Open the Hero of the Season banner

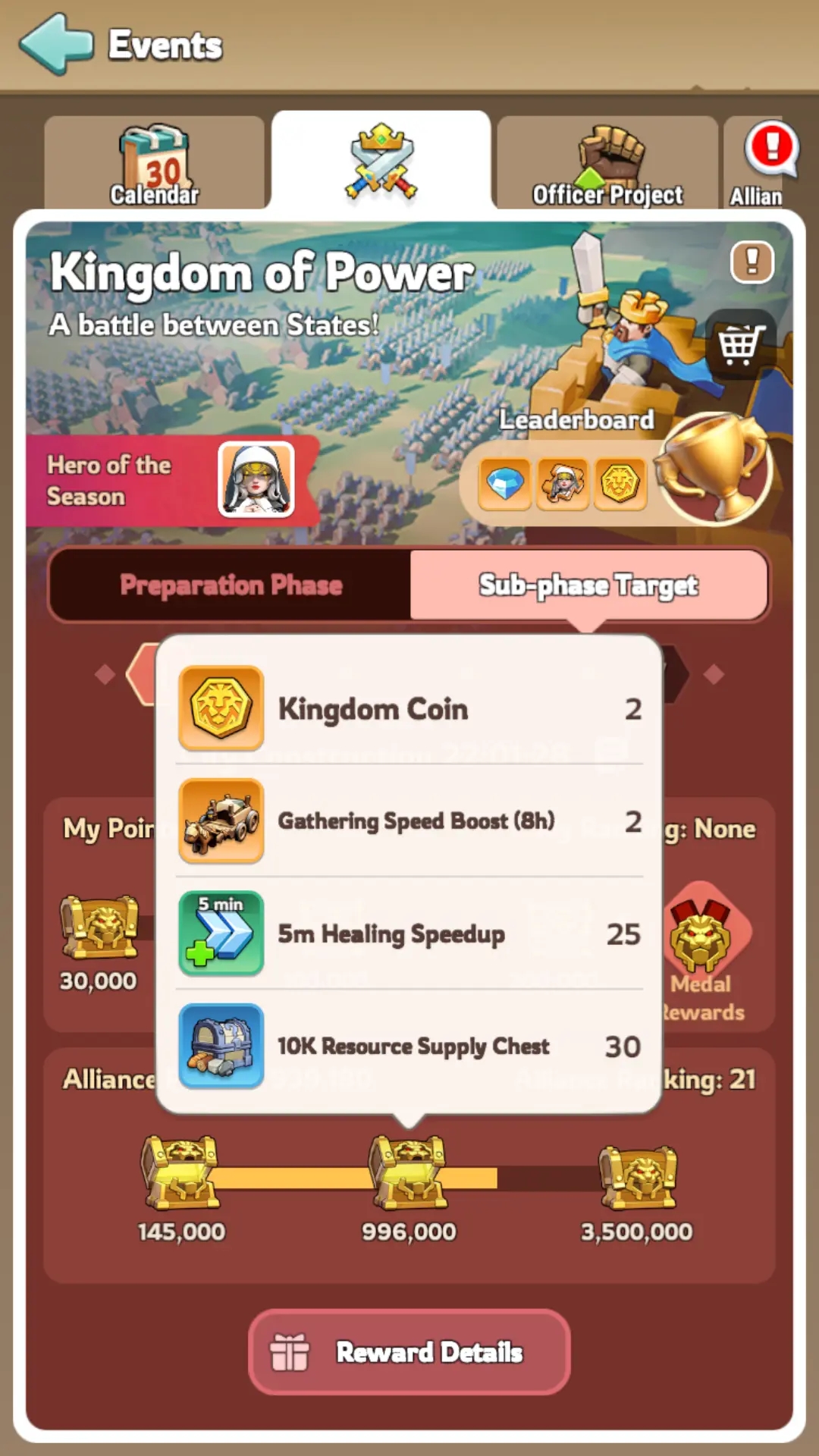point(171,481)
